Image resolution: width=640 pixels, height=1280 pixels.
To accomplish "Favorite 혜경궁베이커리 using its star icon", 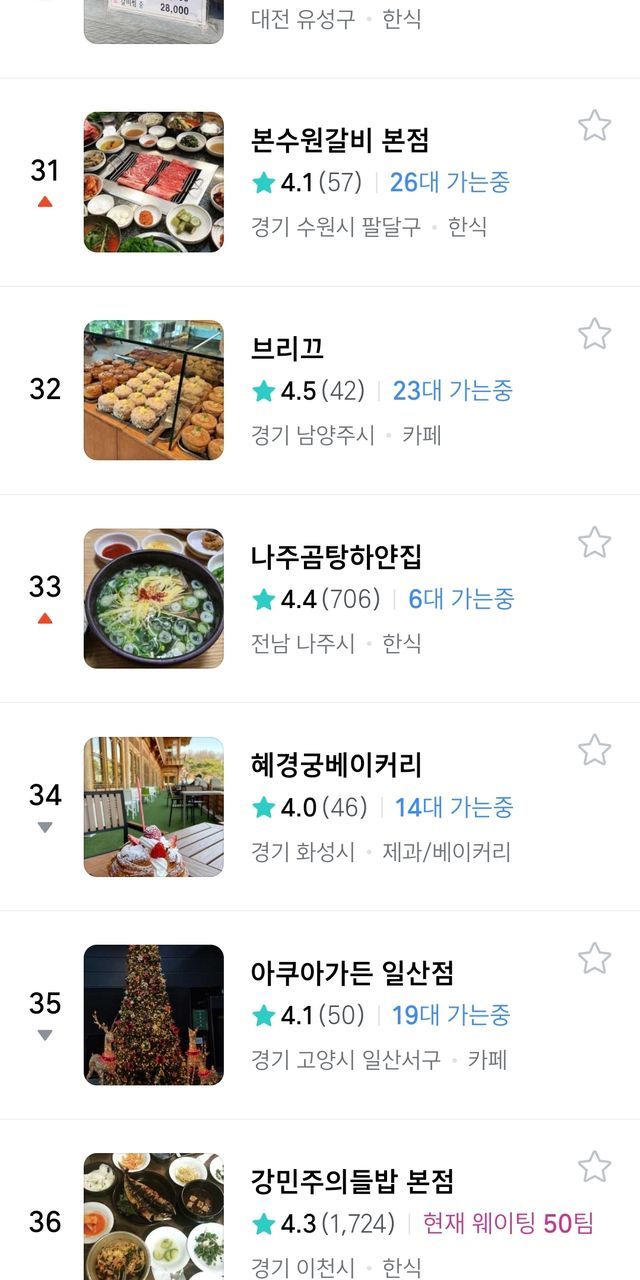I will (594, 750).
